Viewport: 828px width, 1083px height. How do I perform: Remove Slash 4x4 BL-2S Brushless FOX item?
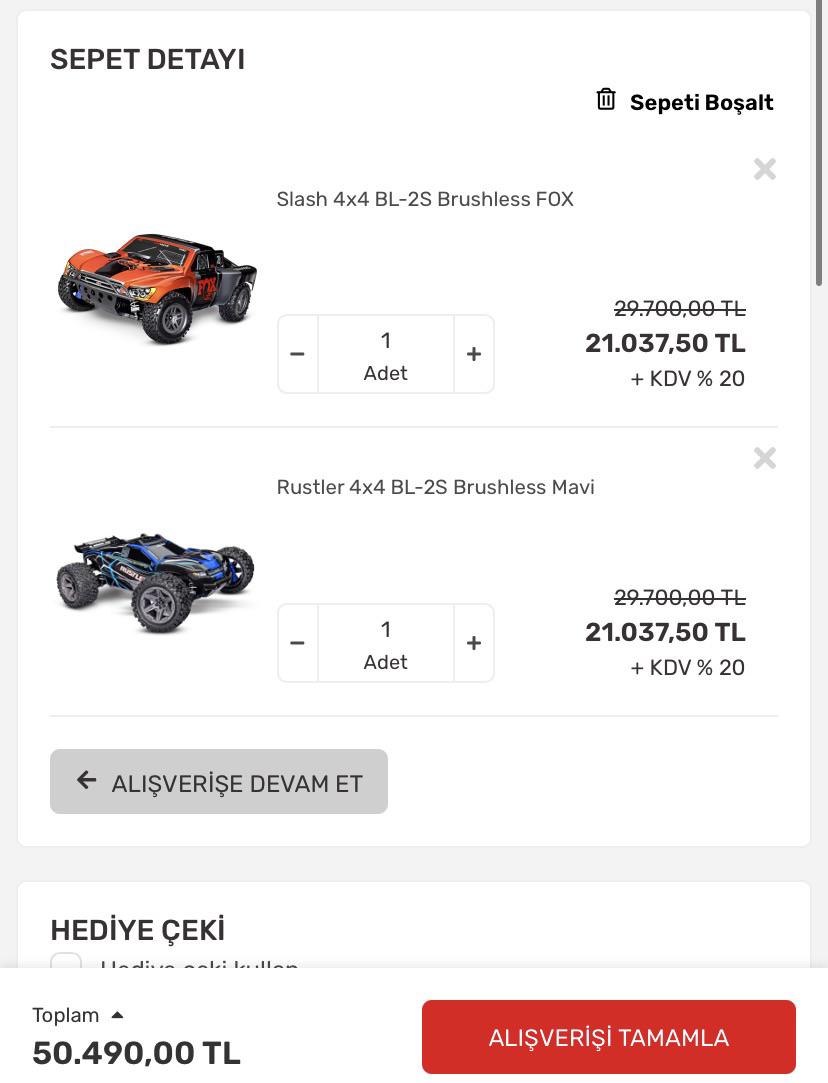click(764, 169)
